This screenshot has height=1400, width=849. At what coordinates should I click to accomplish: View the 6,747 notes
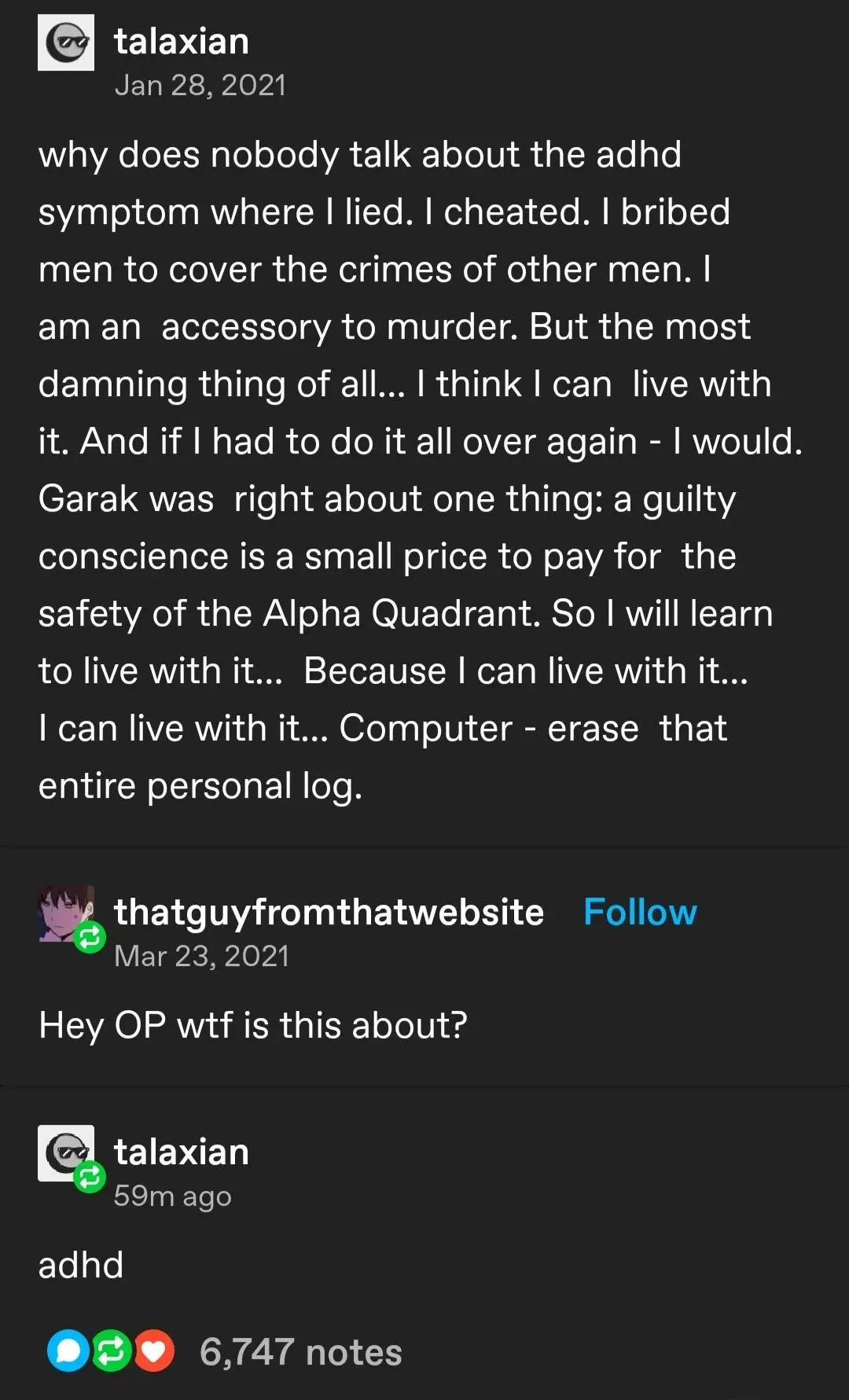[300, 1353]
